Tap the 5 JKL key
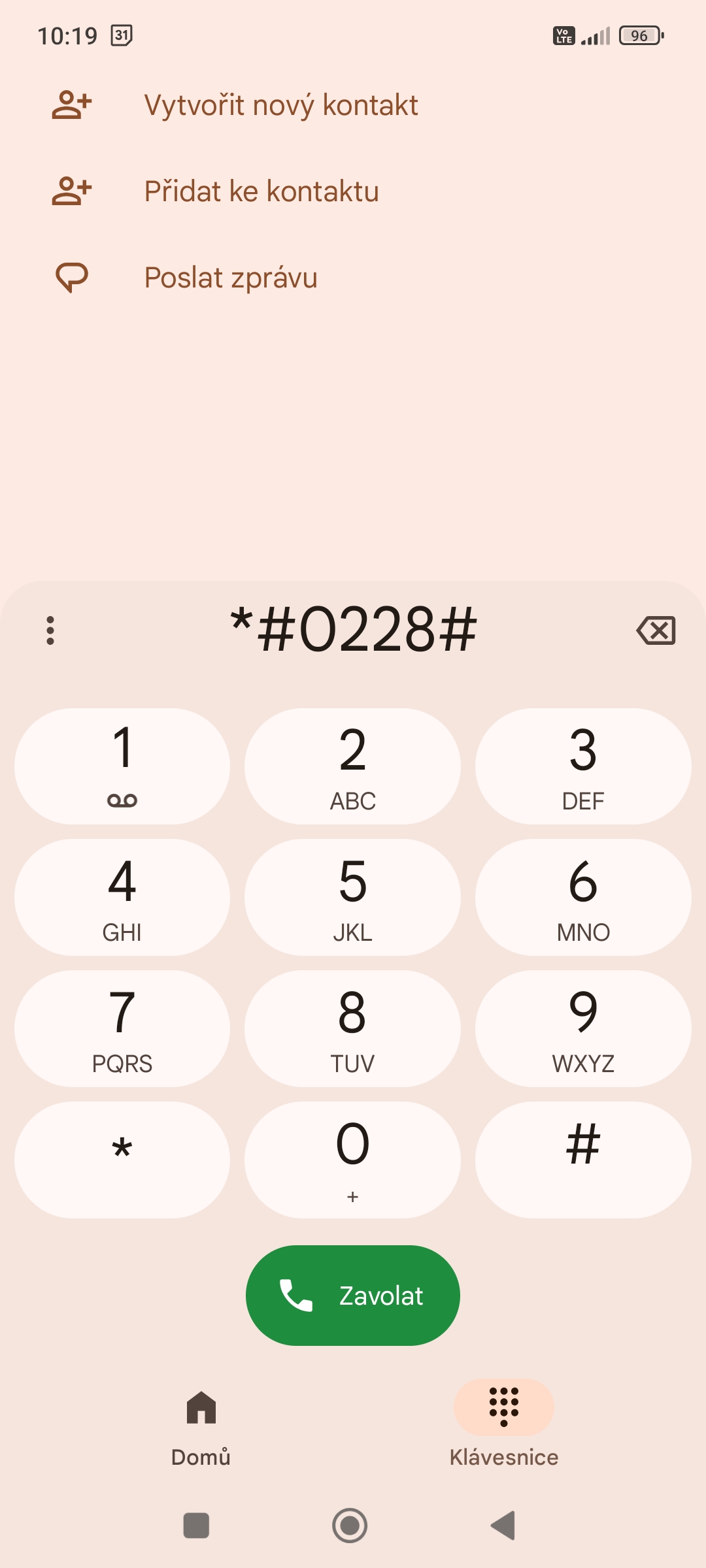Viewport: 706px width, 1568px height. (352, 897)
